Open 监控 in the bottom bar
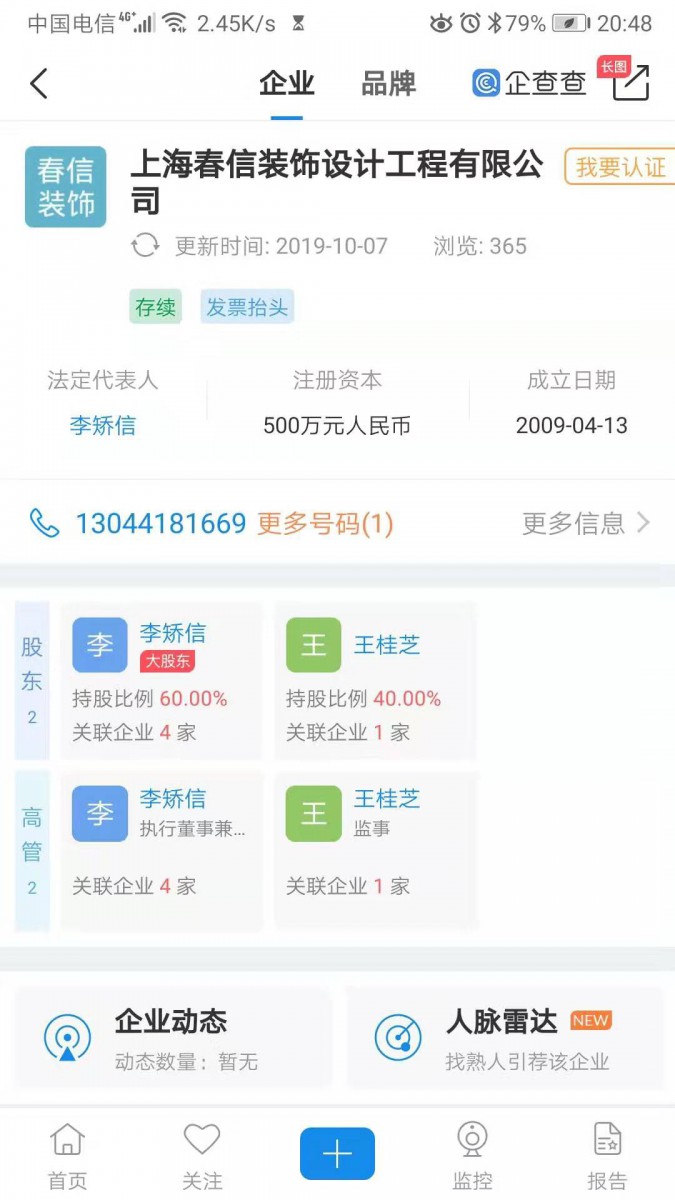The width and height of the screenshot is (675, 1200). tap(472, 1155)
